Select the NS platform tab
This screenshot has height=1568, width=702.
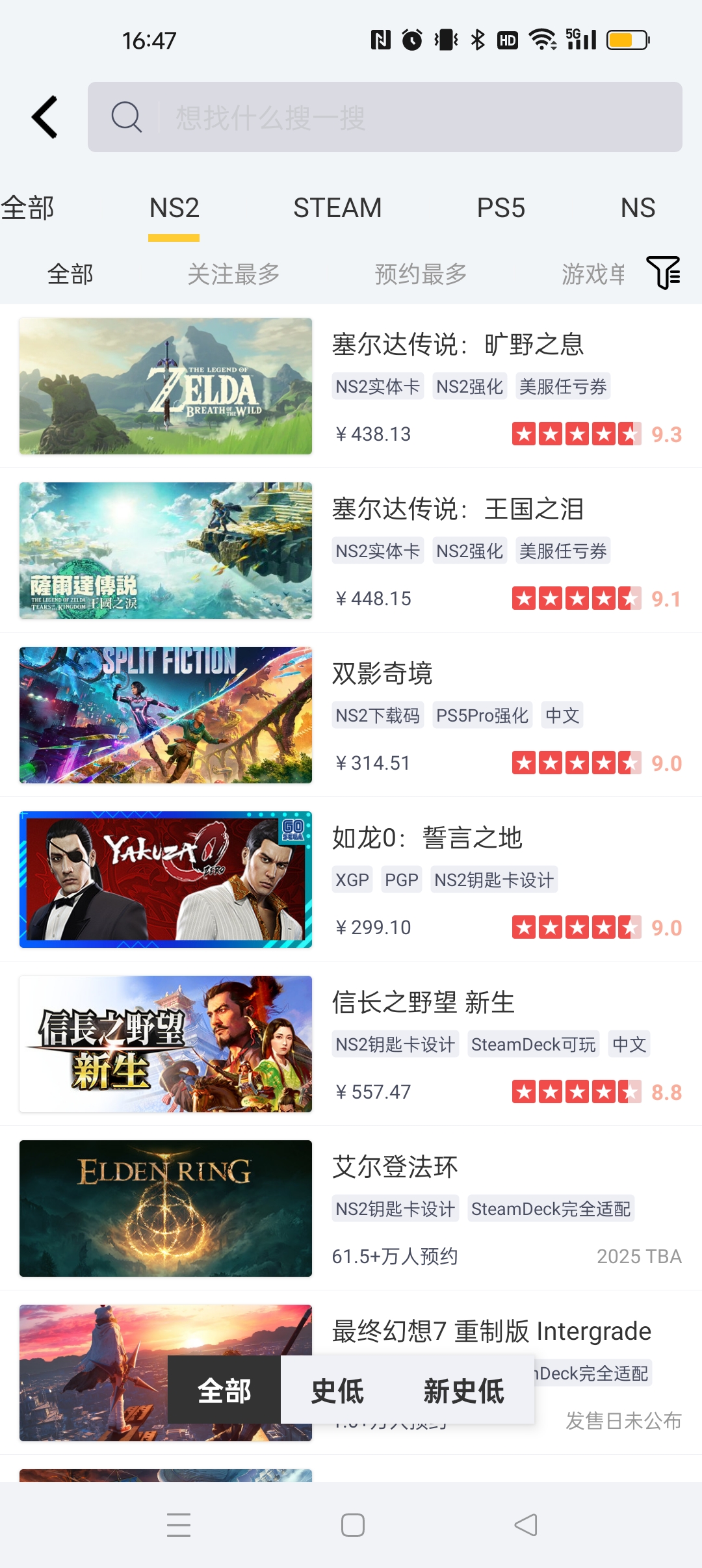[x=638, y=209]
